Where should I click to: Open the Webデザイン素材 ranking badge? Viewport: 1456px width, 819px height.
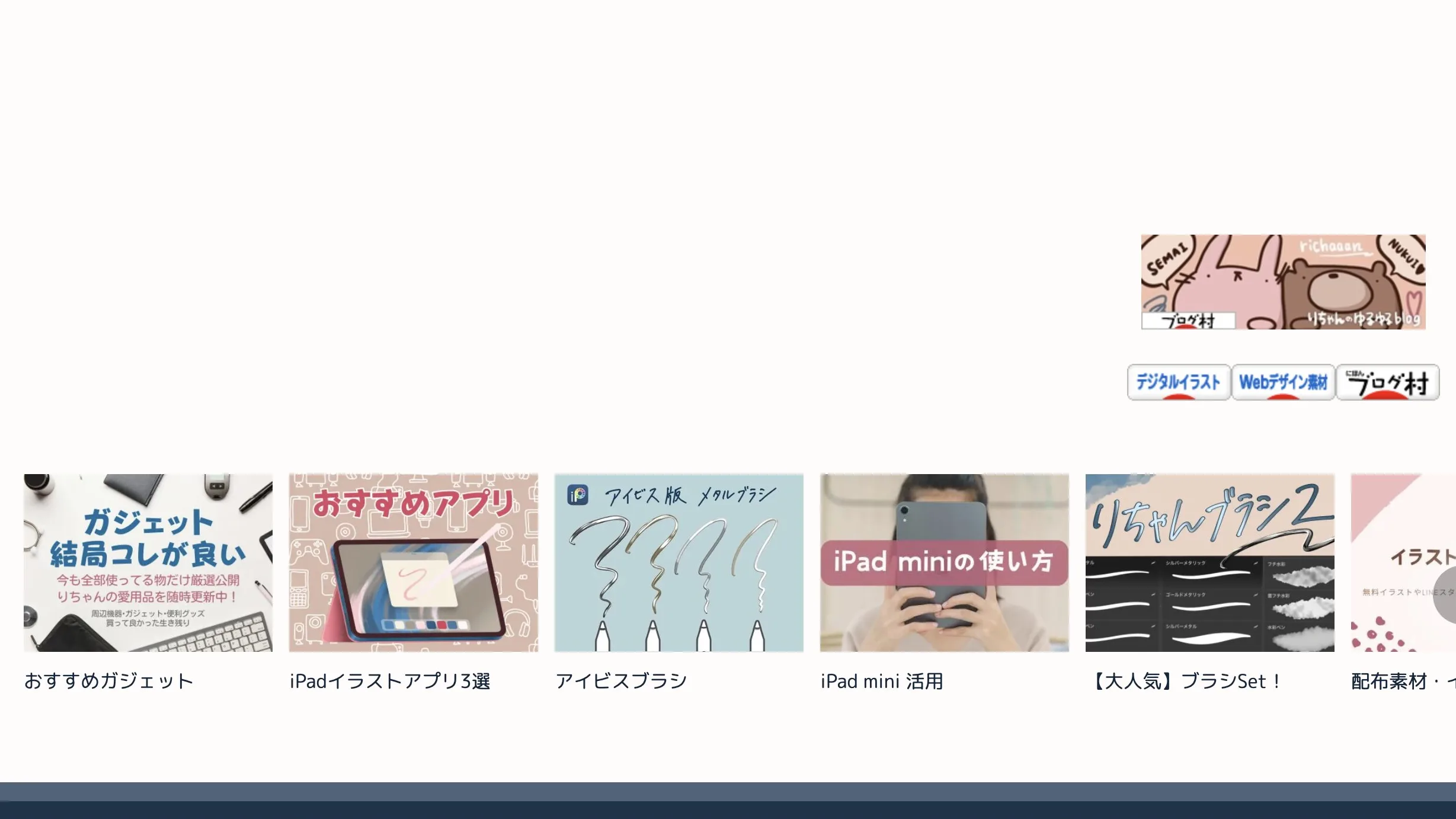tap(1283, 382)
